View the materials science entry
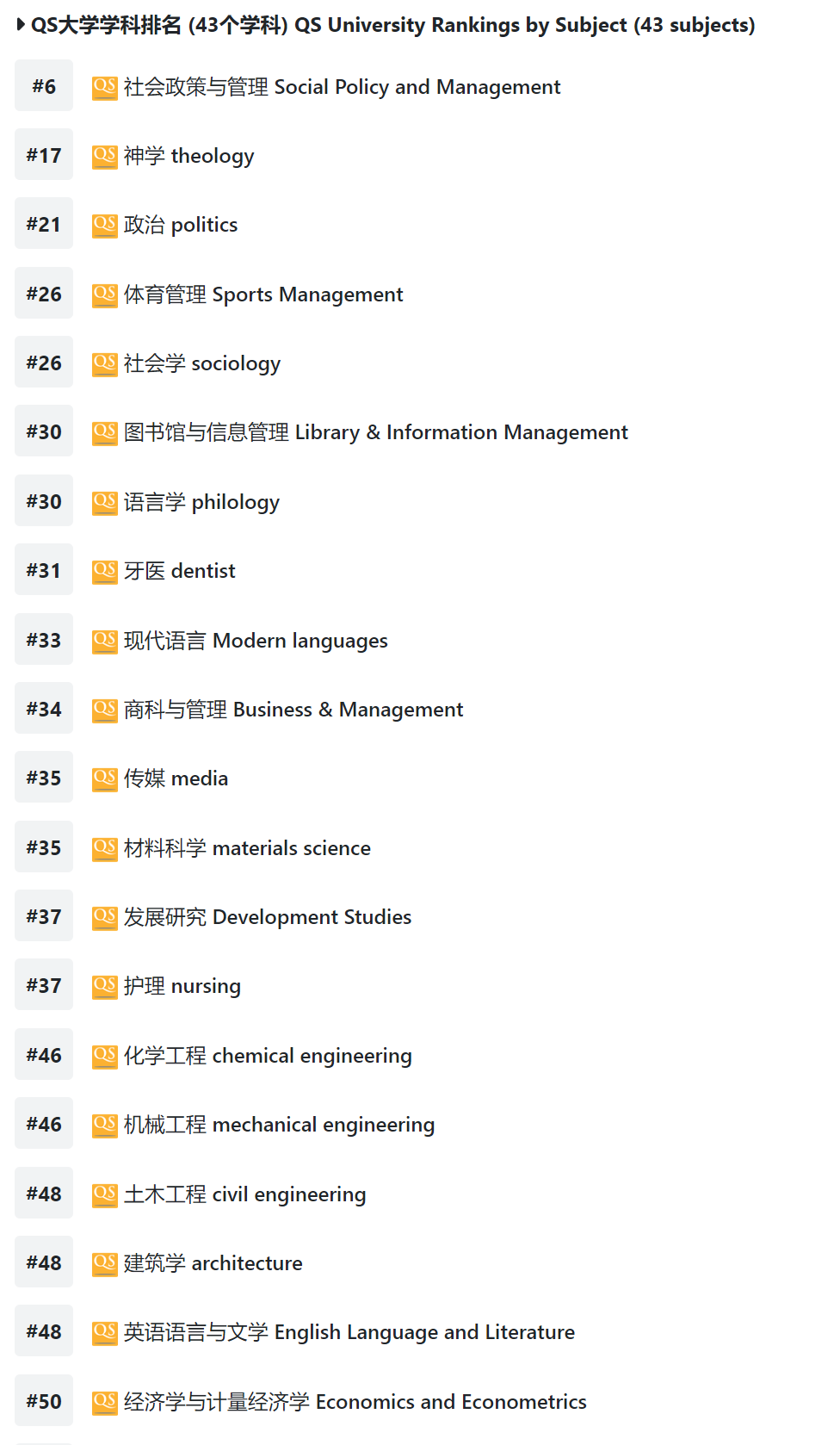 pyautogui.click(x=247, y=848)
